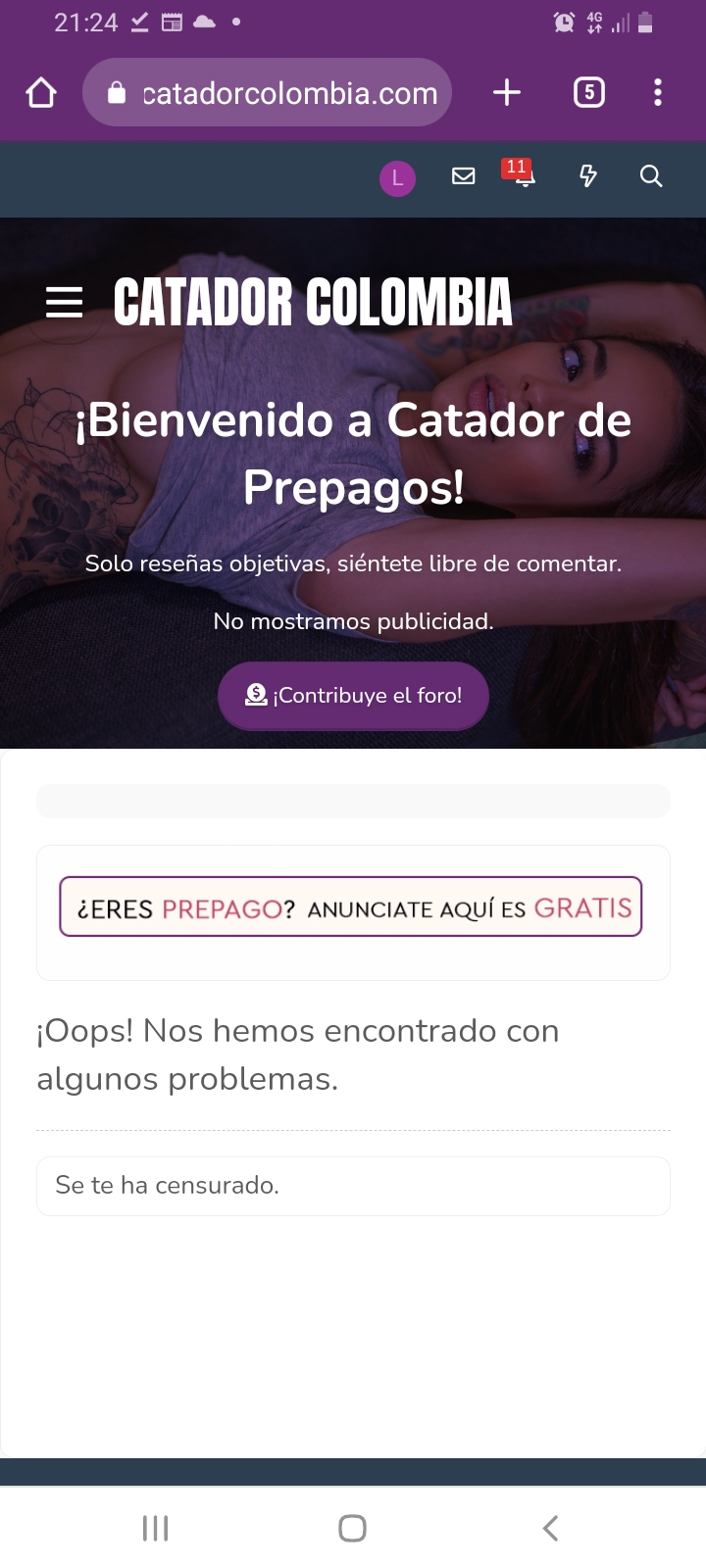Open the hamburger drawer menu
The width and height of the screenshot is (706, 1568).
click(64, 302)
